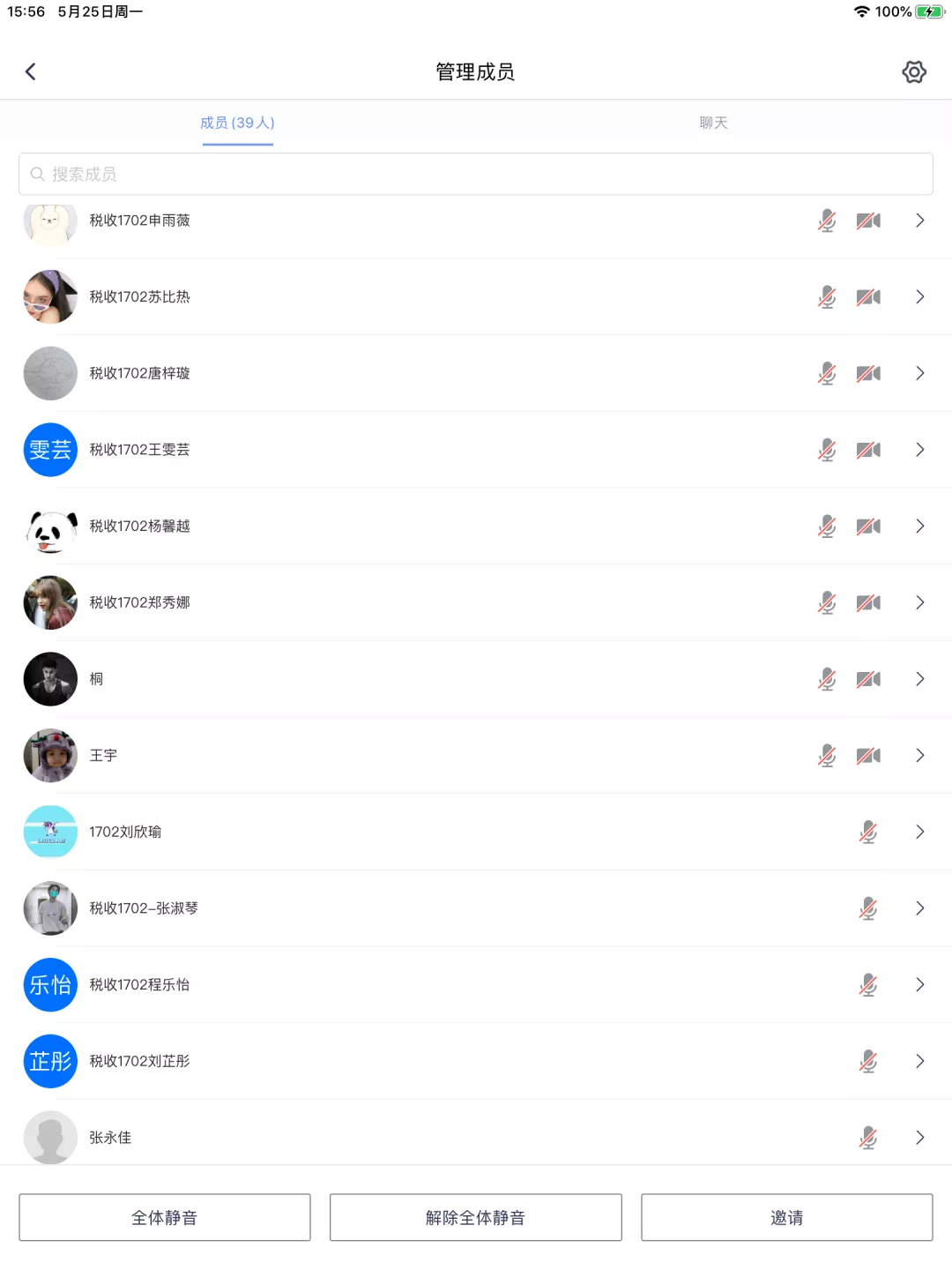Image resolution: width=952 pixels, height=1270 pixels.
Task: Tap microphone icon for 桐
Action: (x=827, y=679)
